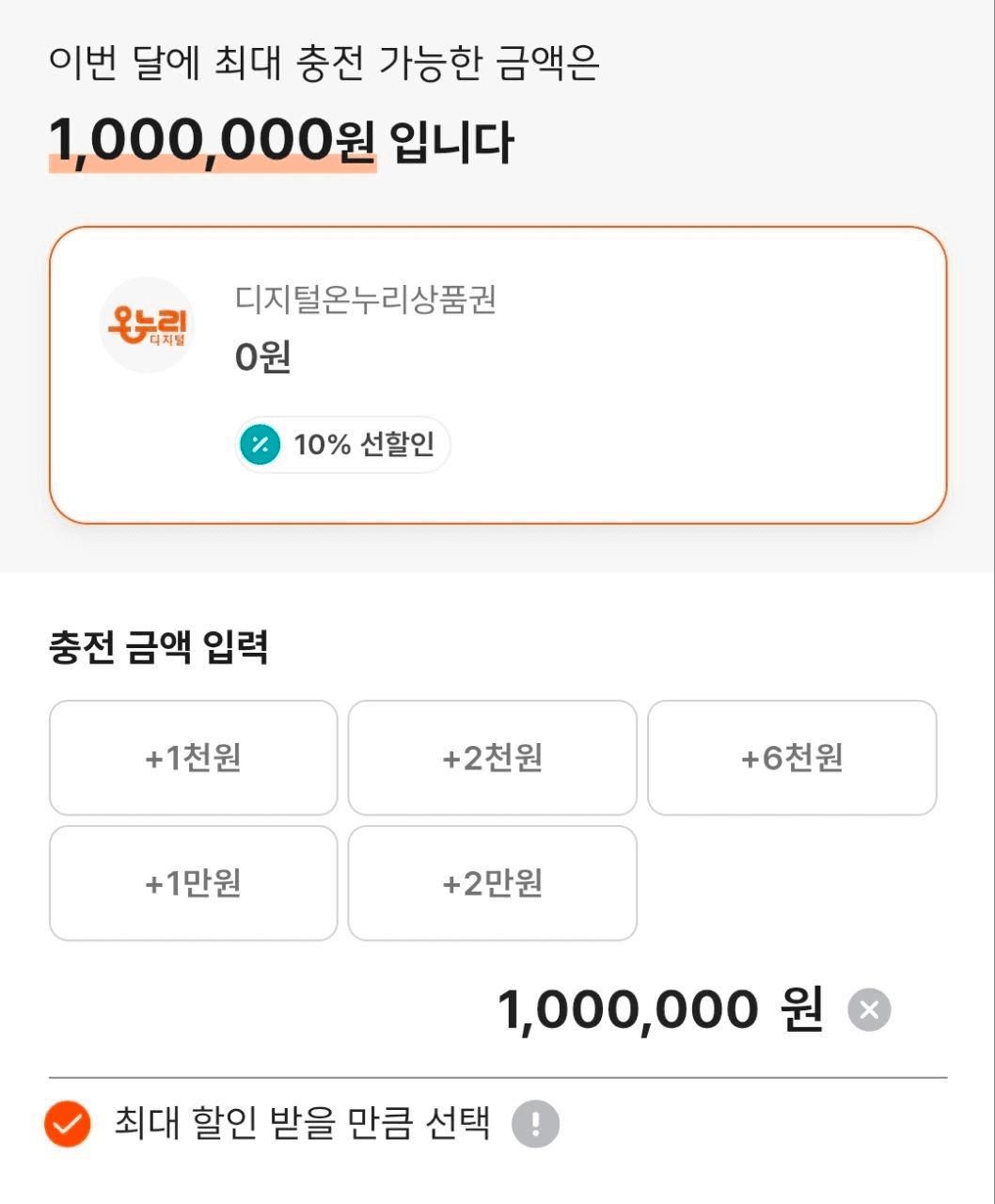
Task: Add +6천원 to the charge amount
Action: 792,757
